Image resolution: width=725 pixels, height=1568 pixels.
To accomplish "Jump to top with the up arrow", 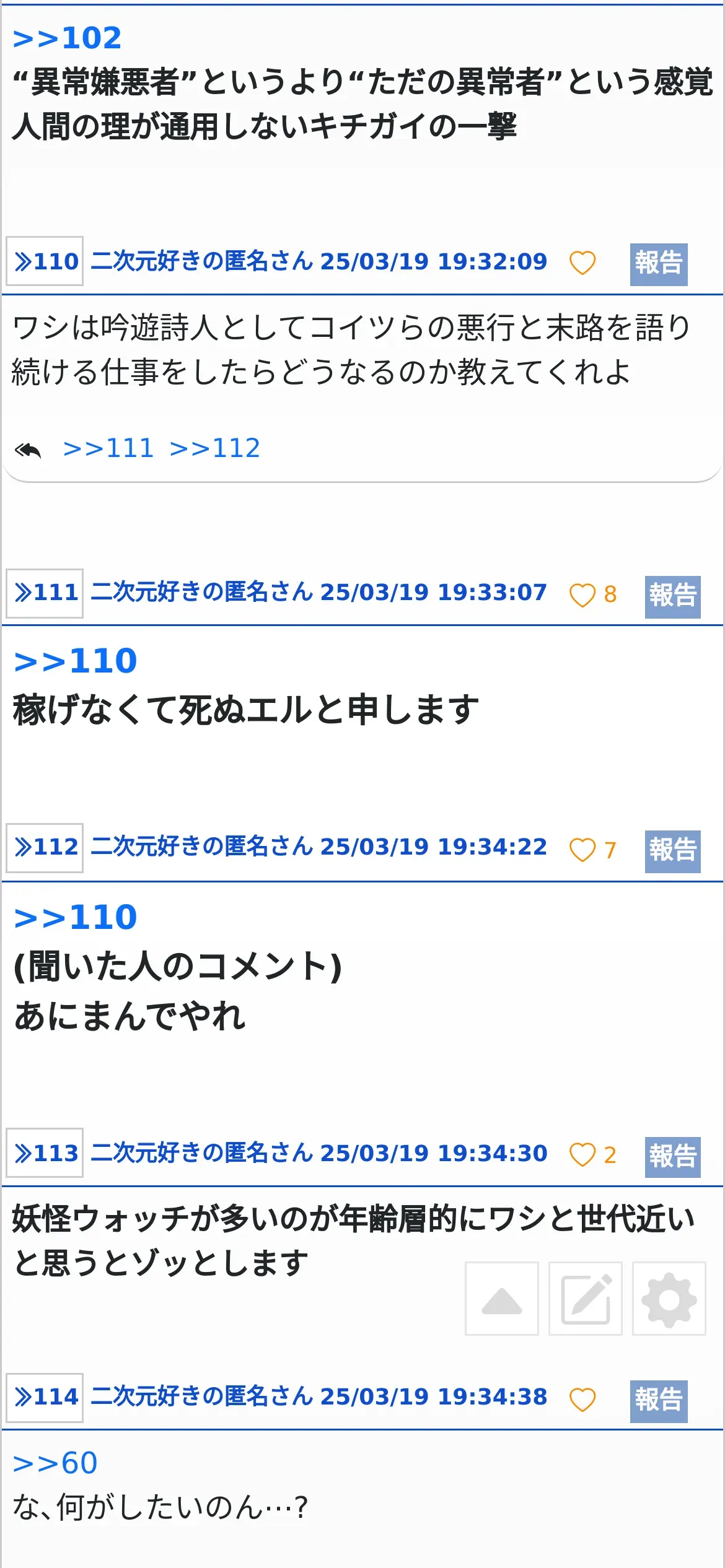I will 502,1298.
